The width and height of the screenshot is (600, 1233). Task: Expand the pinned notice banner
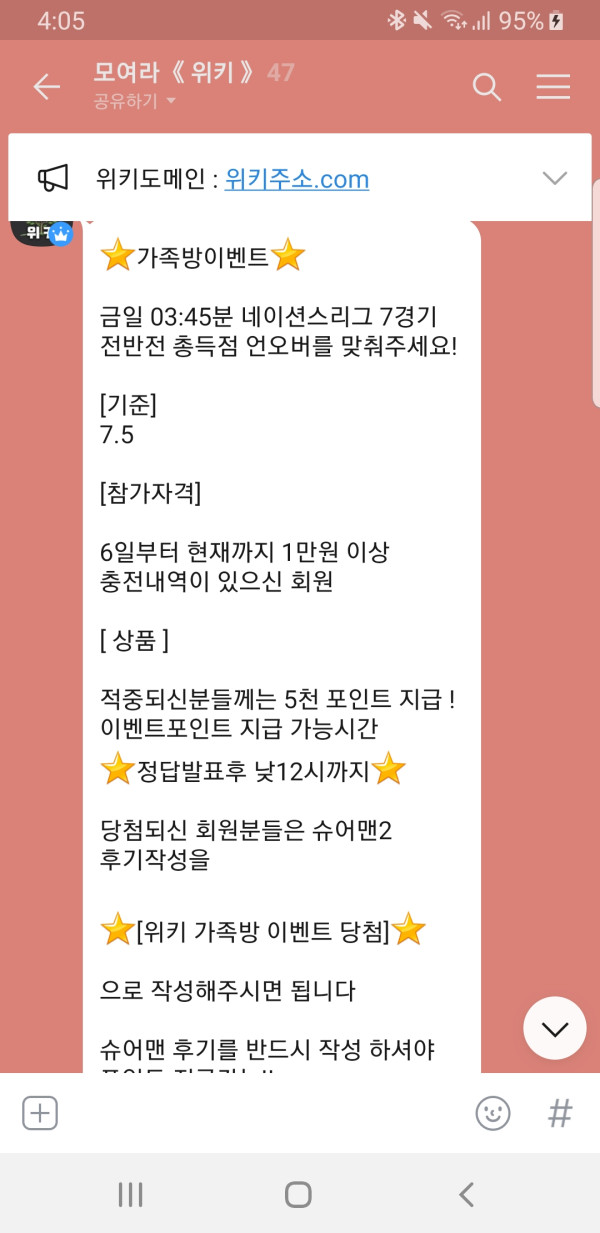[554, 178]
